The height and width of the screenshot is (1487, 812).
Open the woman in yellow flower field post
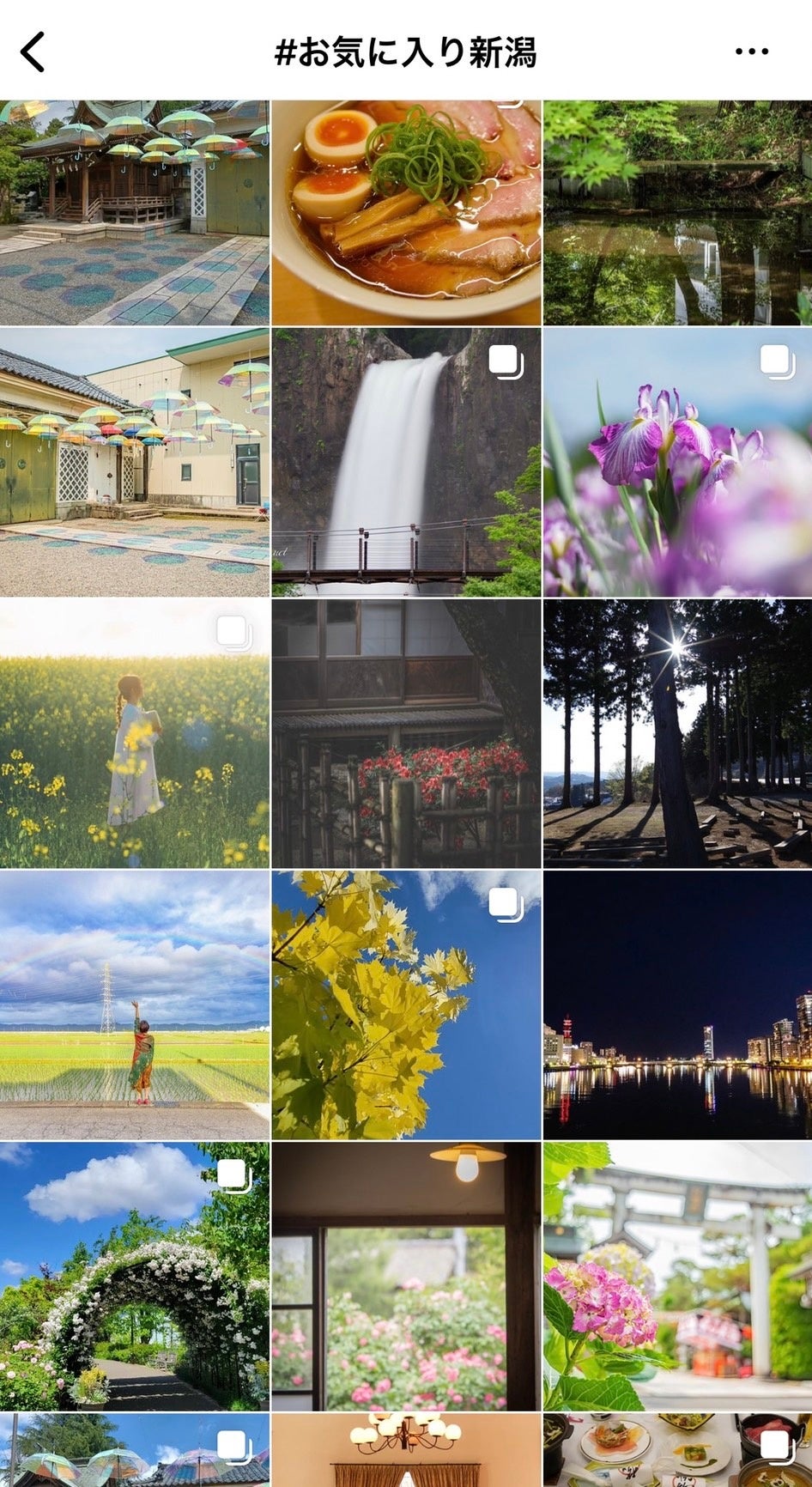pyautogui.click(x=134, y=733)
